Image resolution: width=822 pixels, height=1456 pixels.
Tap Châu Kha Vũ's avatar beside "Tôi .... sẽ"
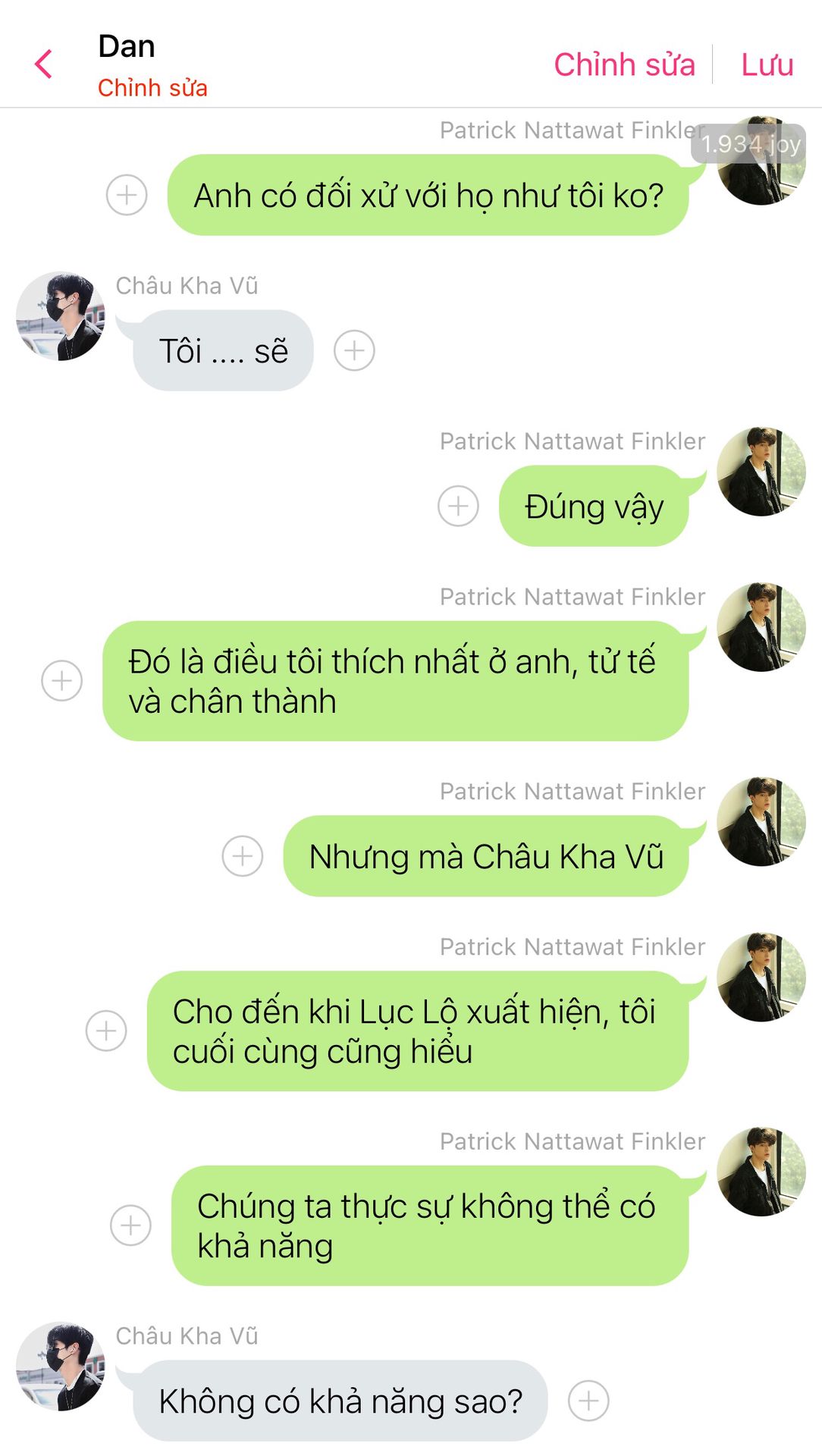click(x=61, y=316)
